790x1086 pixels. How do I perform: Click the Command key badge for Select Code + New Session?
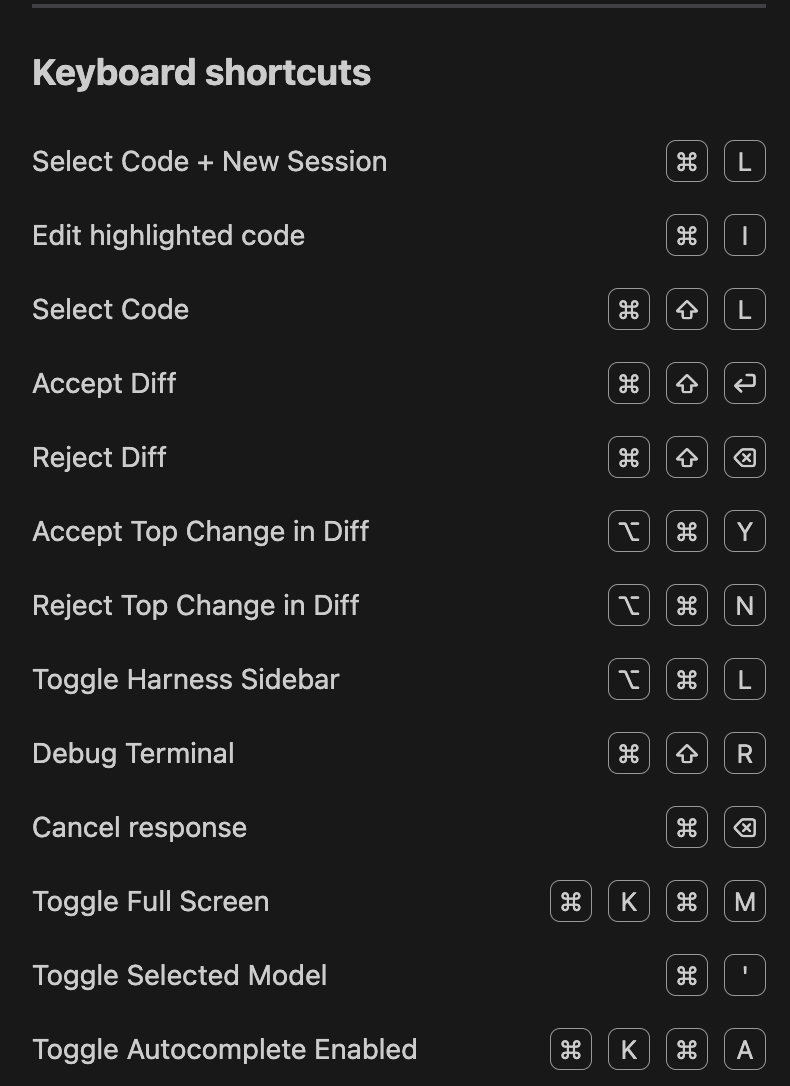(x=687, y=161)
